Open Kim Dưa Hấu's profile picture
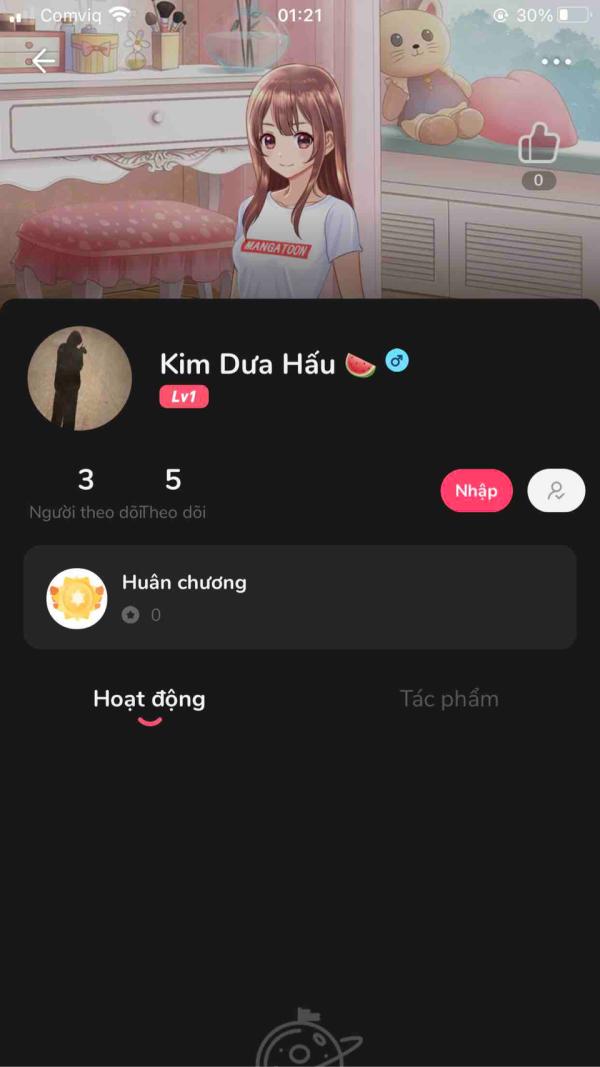Viewport: 600px width, 1067px height. 80,378
